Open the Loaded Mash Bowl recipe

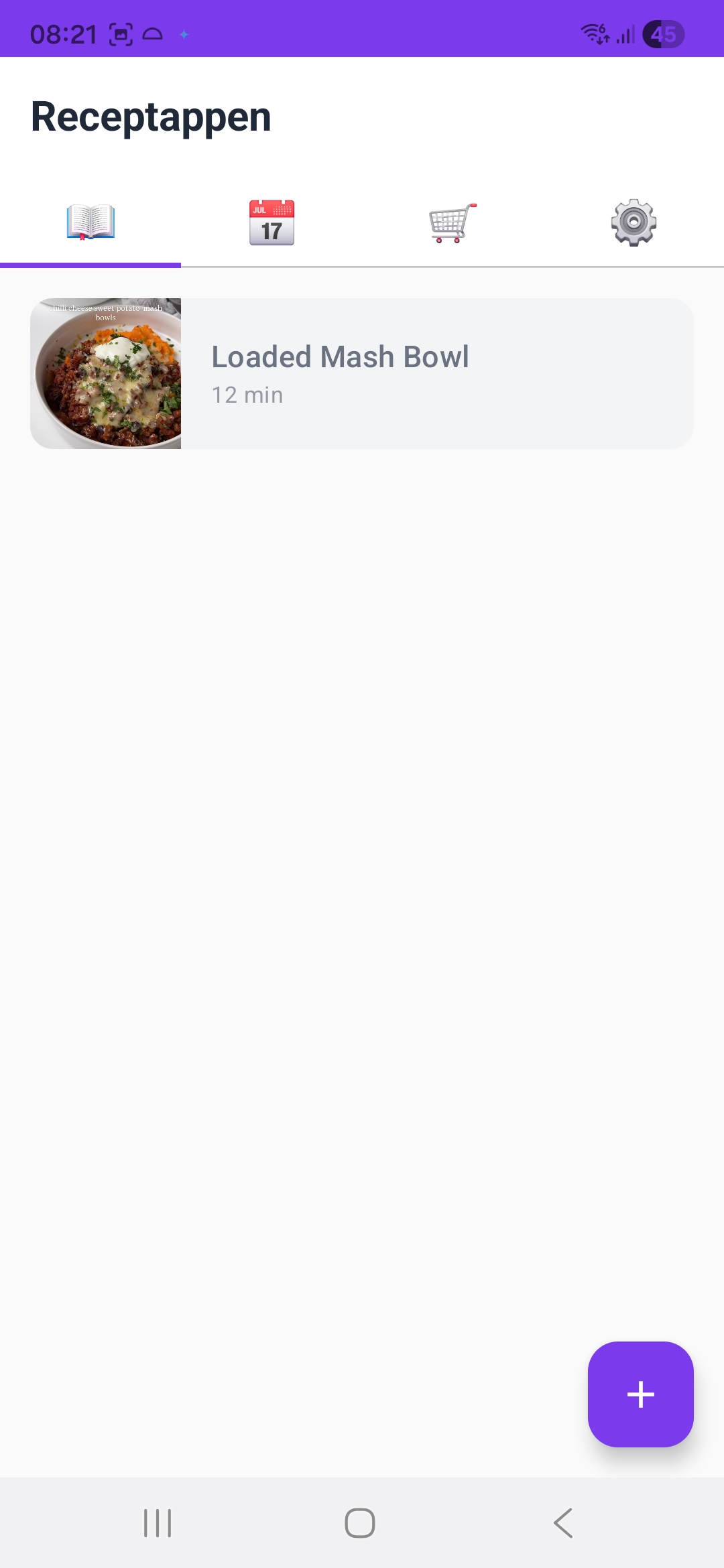[x=362, y=373]
